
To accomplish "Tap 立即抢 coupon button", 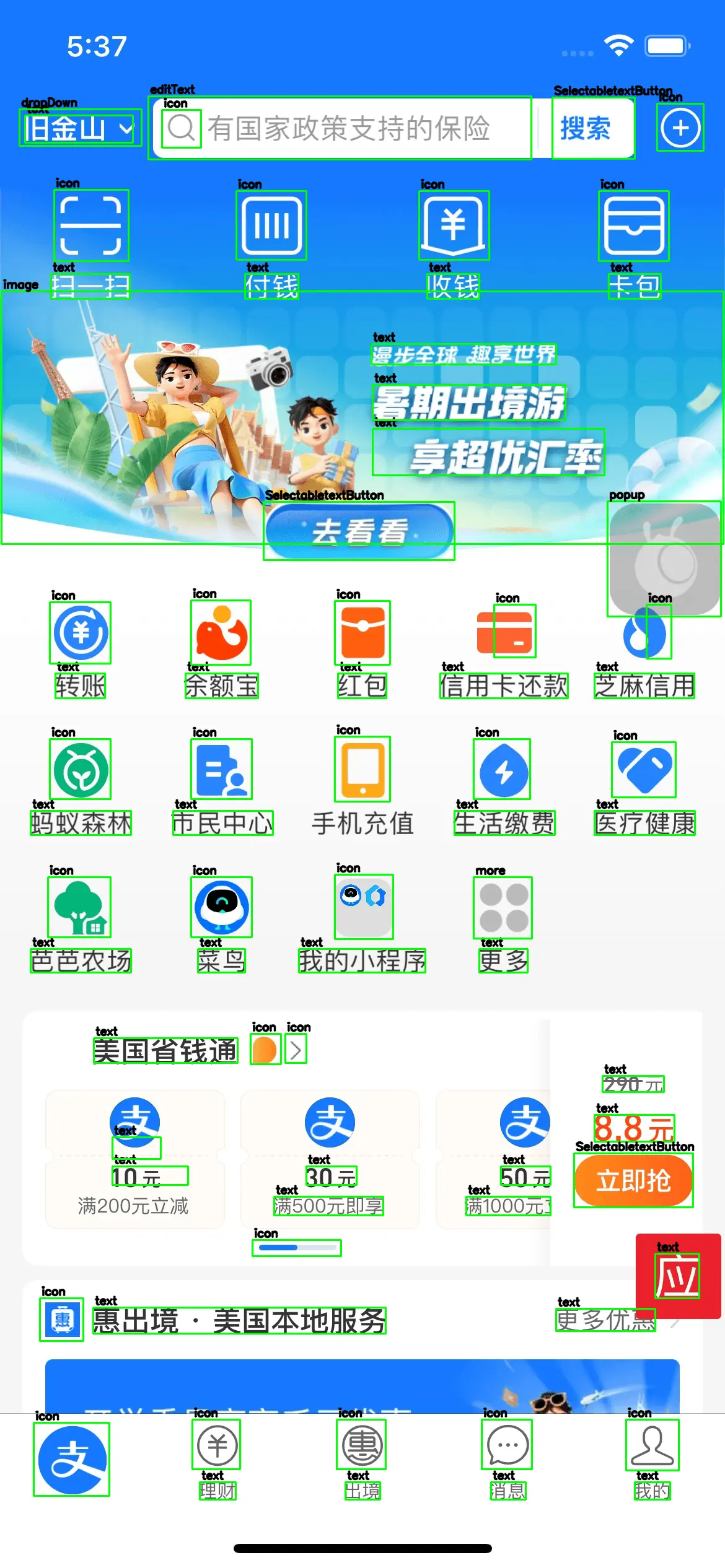I will [x=633, y=1180].
